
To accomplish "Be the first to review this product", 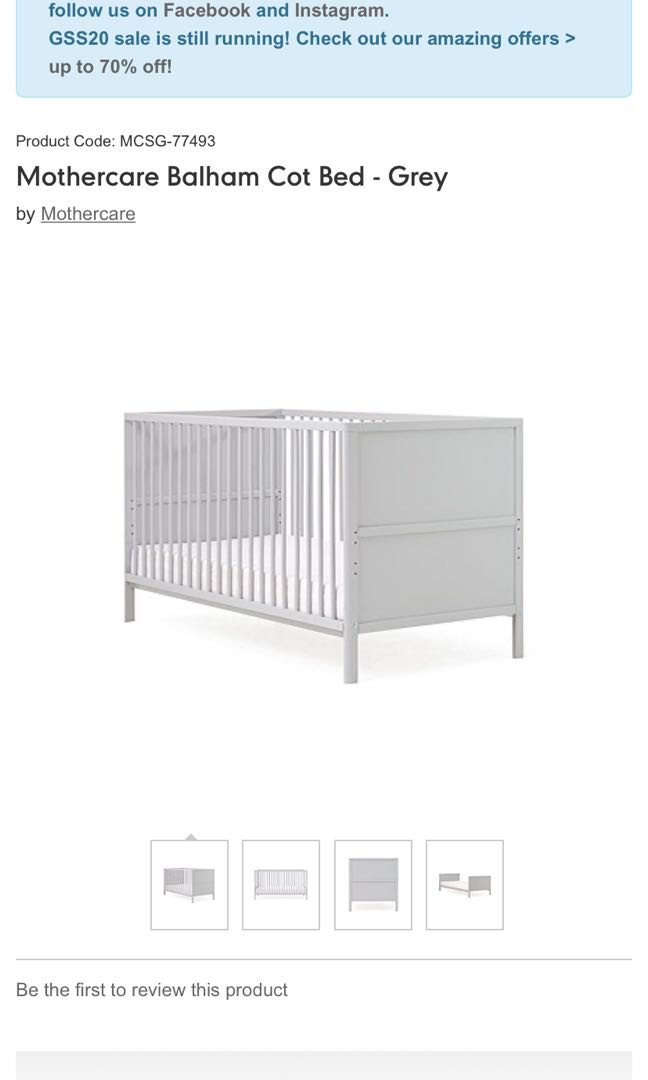I will coord(152,990).
